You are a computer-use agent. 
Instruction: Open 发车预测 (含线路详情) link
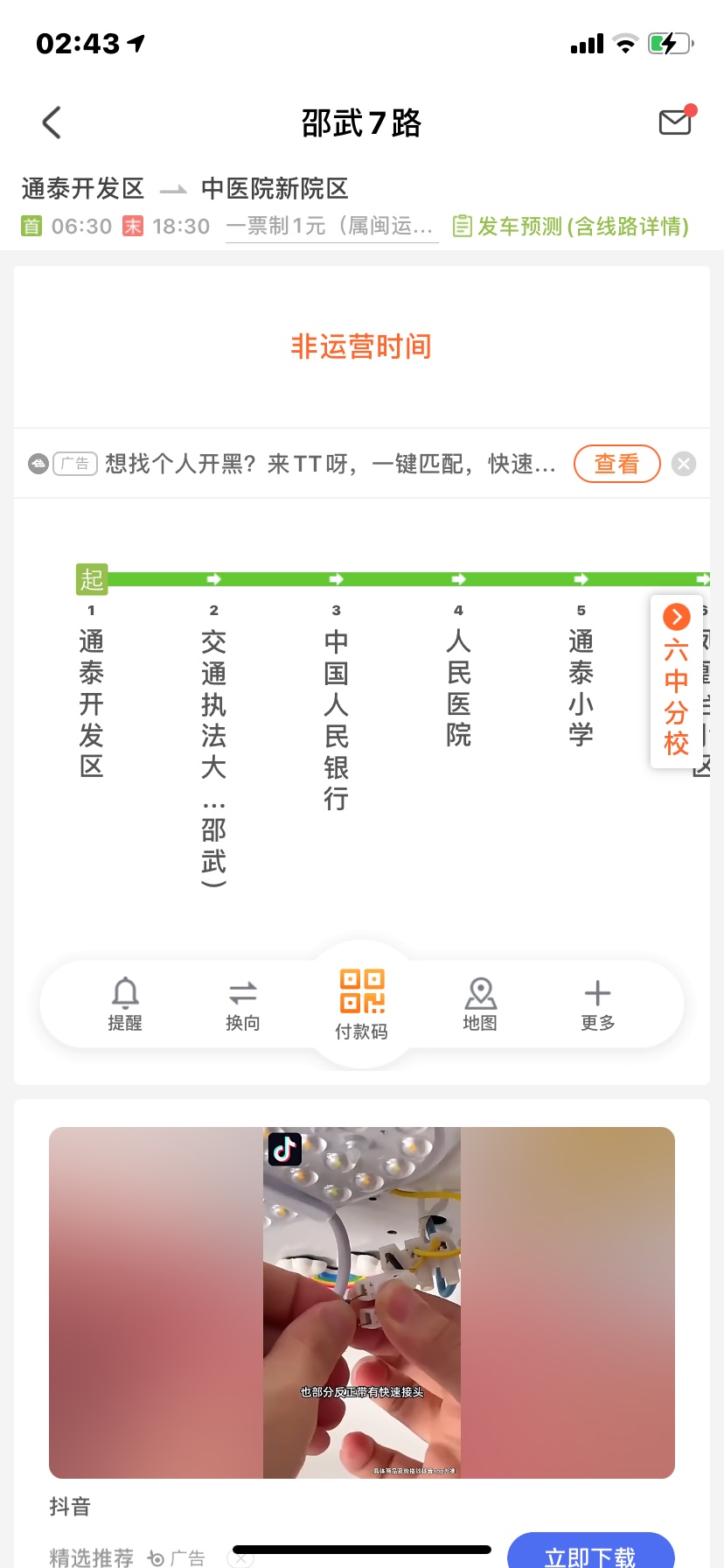click(x=571, y=227)
